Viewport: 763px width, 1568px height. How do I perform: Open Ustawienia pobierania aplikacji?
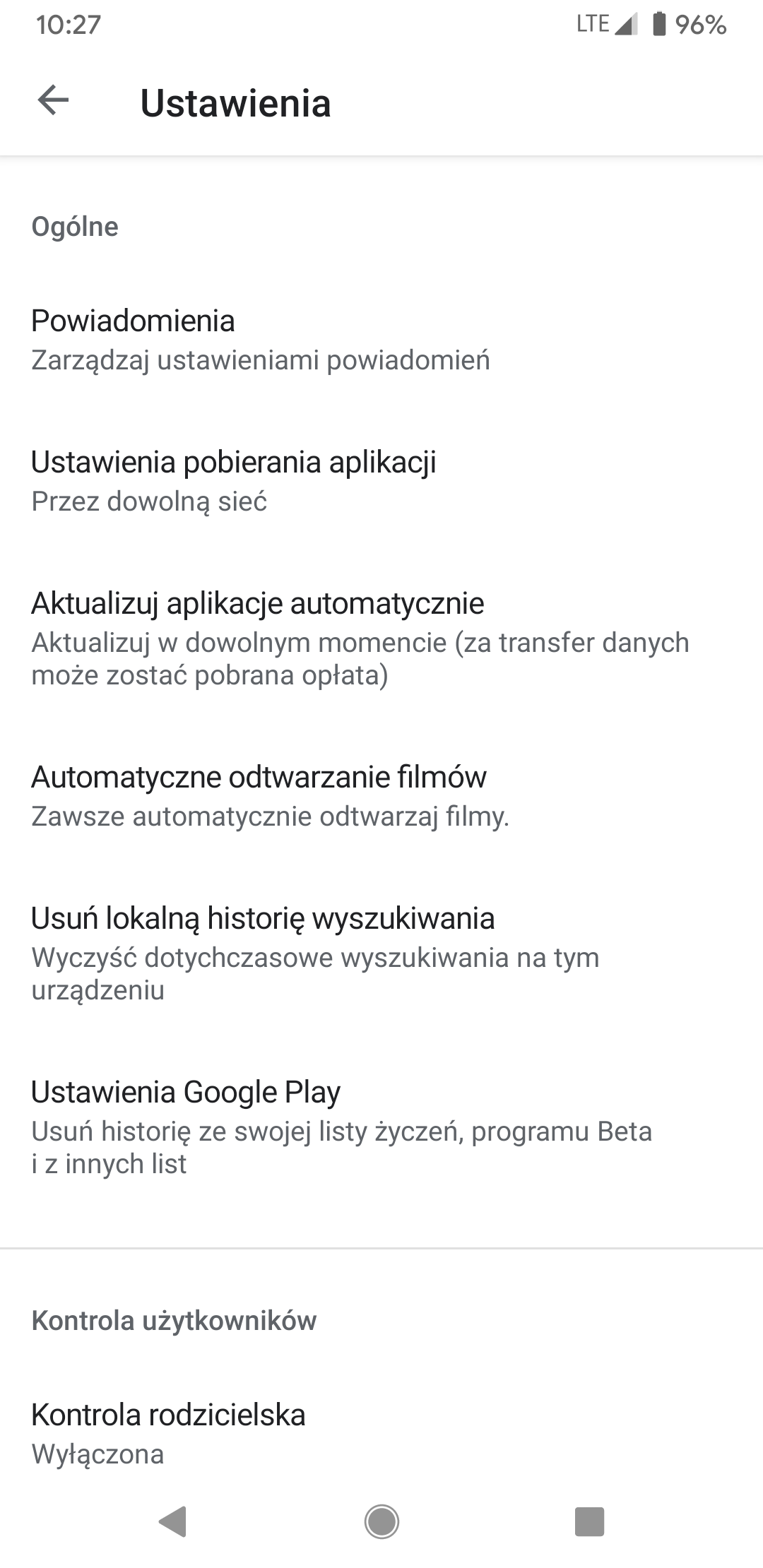click(x=381, y=480)
